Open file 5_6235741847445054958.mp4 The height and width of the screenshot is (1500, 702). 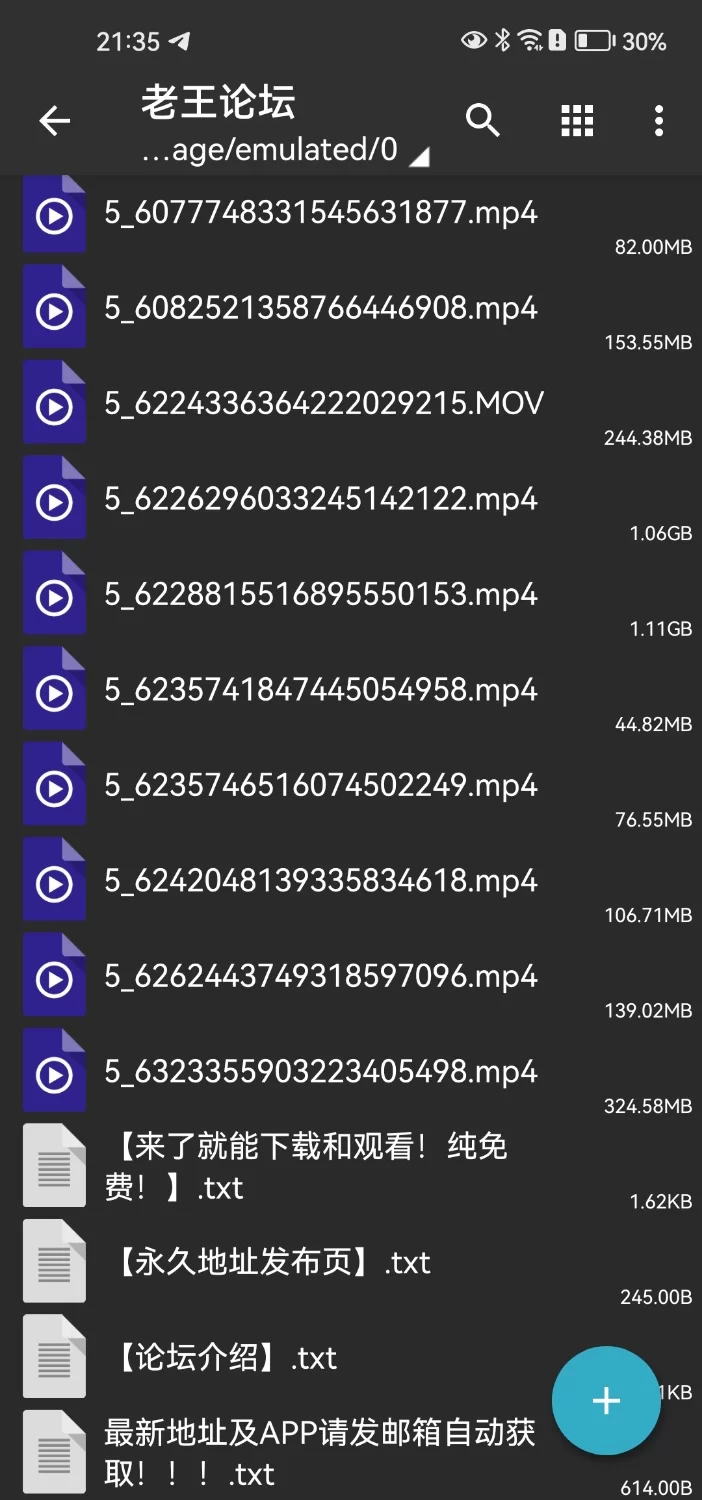point(320,691)
